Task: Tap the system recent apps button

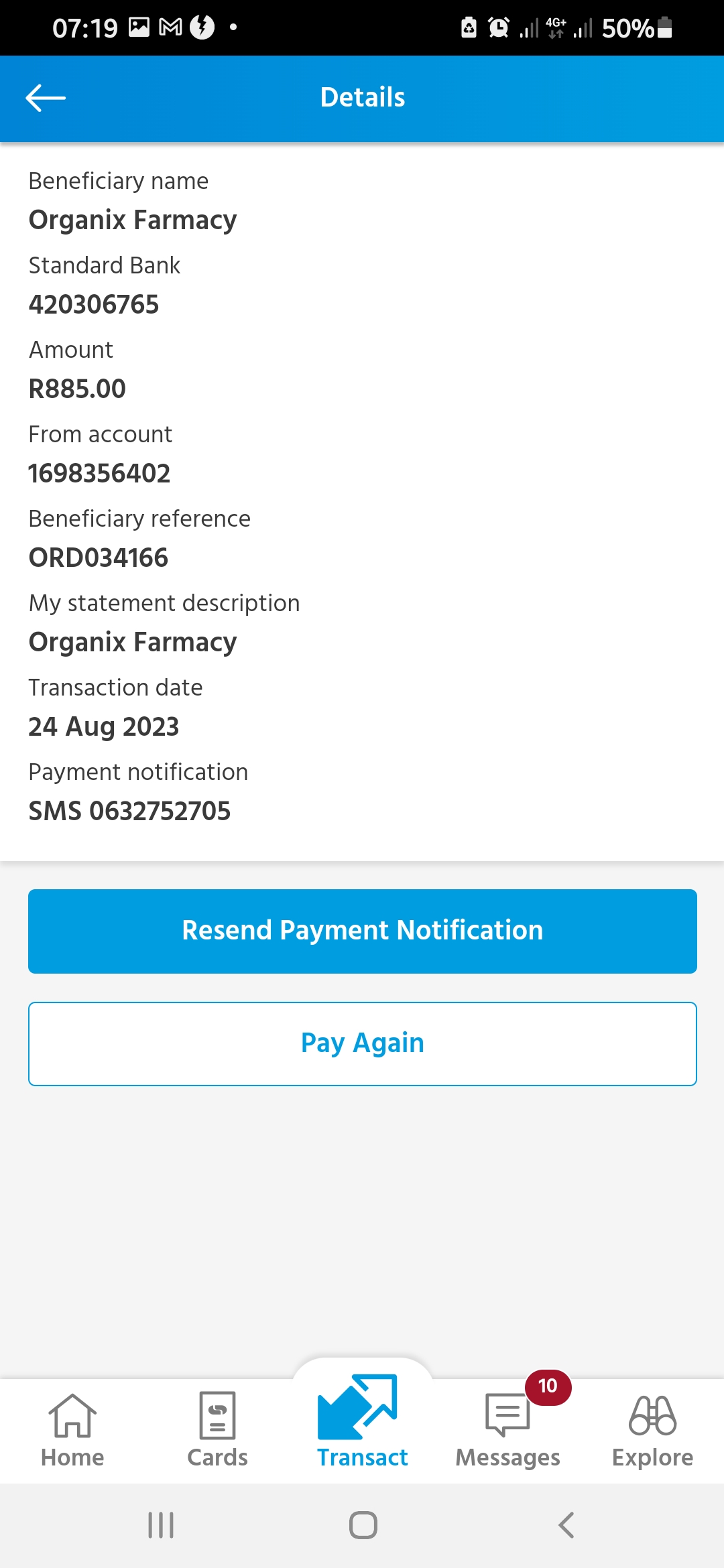Action: click(x=161, y=1525)
